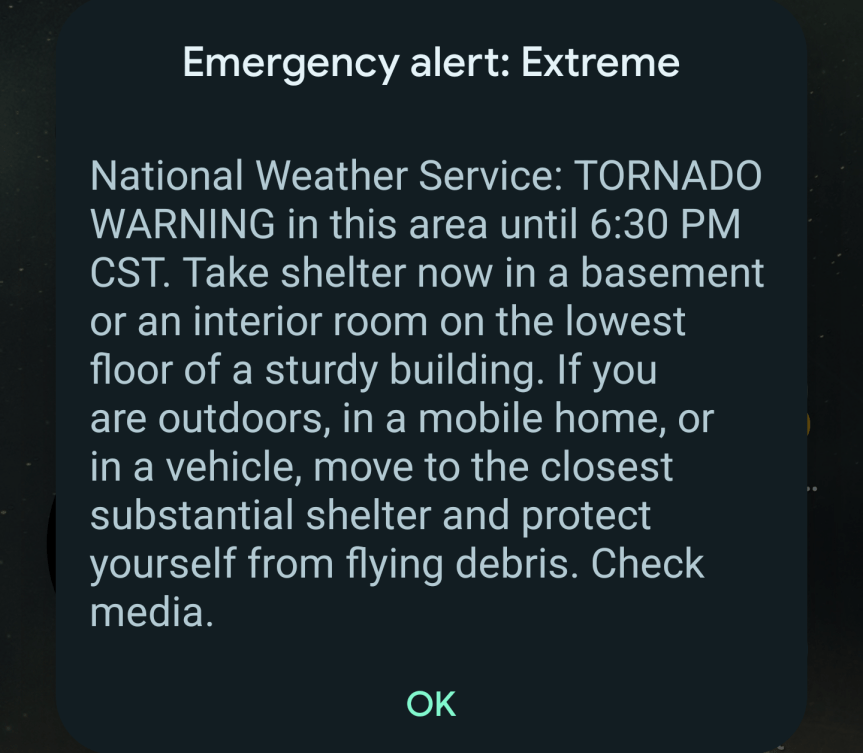The image size is (863, 753).
Task: Dismiss the tornado warning with OK
Action: 431,703
